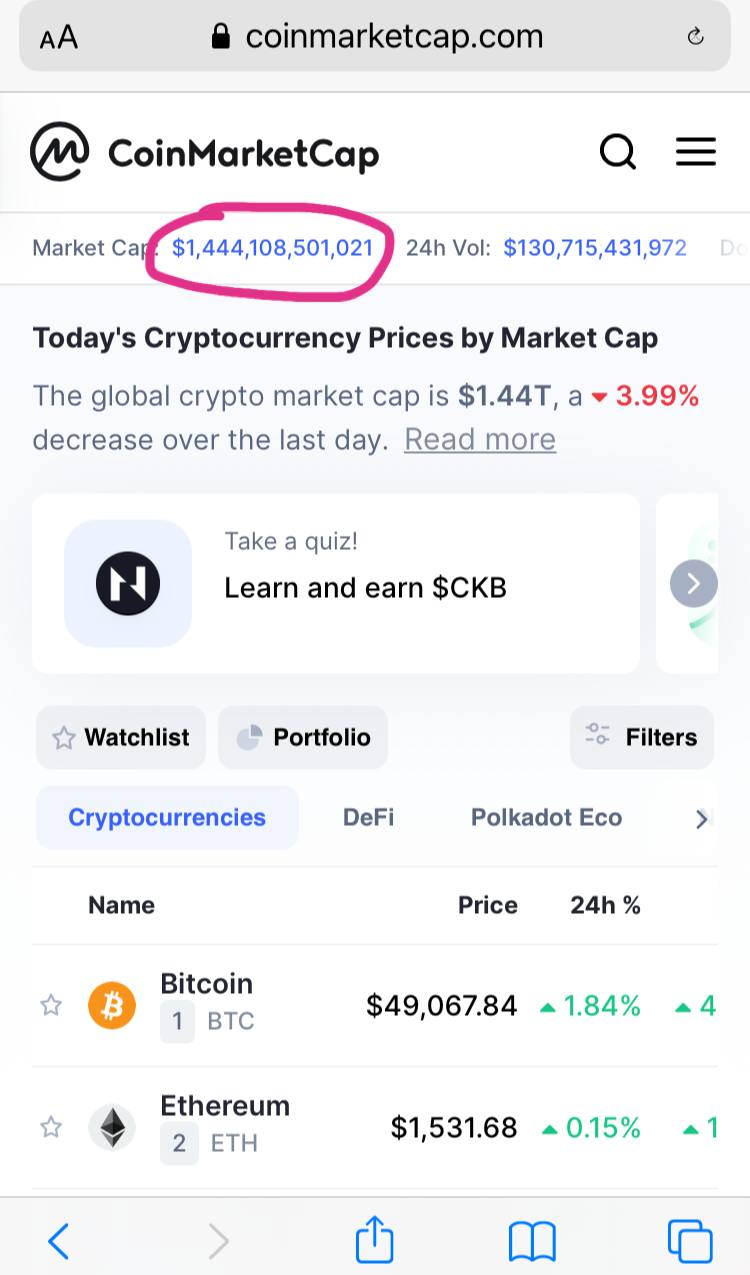This screenshot has height=1275, width=750.
Task: Open the Market Cap value link
Action: [273, 248]
